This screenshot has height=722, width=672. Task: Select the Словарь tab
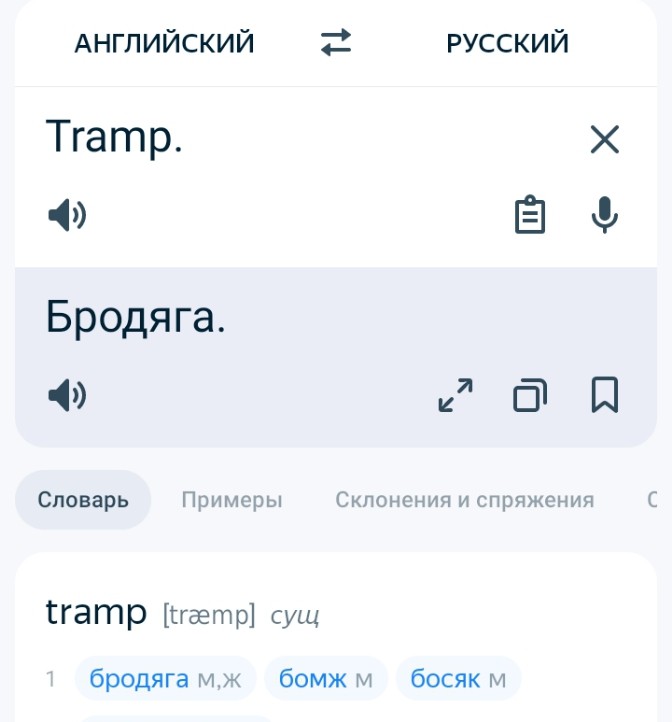point(83,500)
